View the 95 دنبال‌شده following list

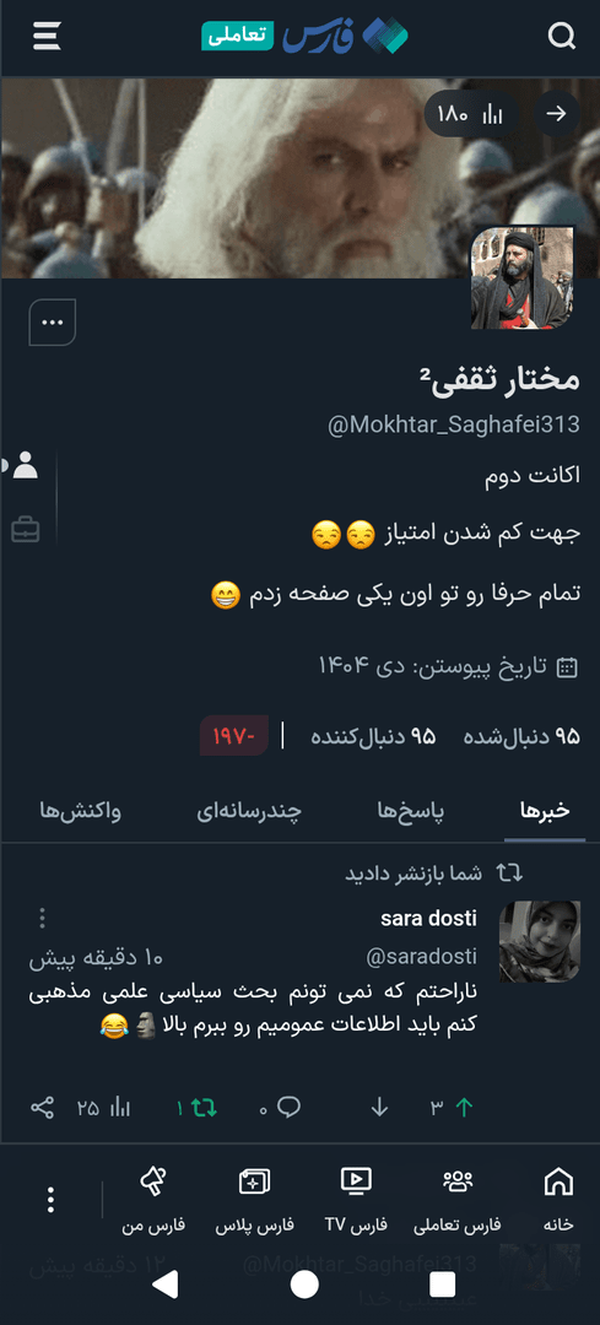coord(522,737)
